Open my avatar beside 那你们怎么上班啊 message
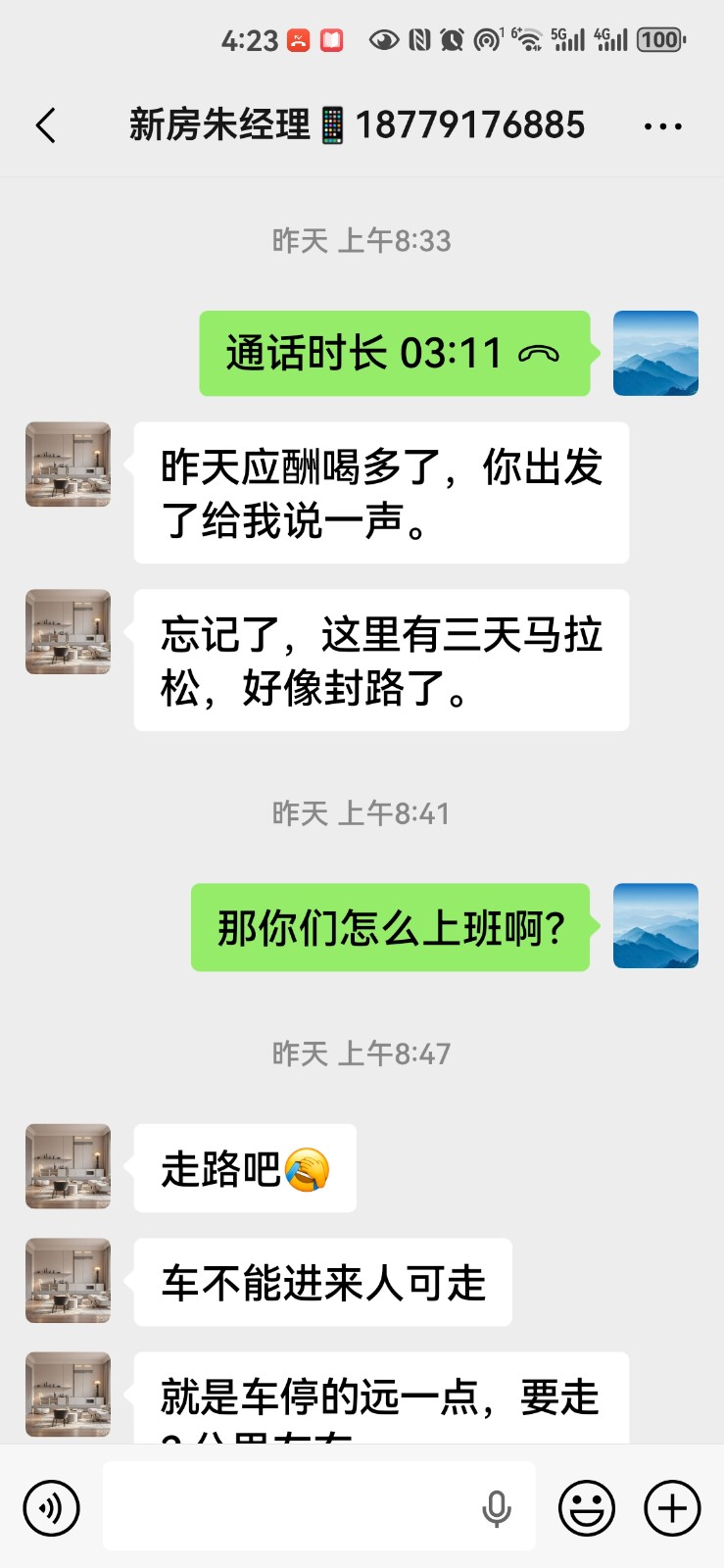Image resolution: width=724 pixels, height=1568 pixels. 655,926
